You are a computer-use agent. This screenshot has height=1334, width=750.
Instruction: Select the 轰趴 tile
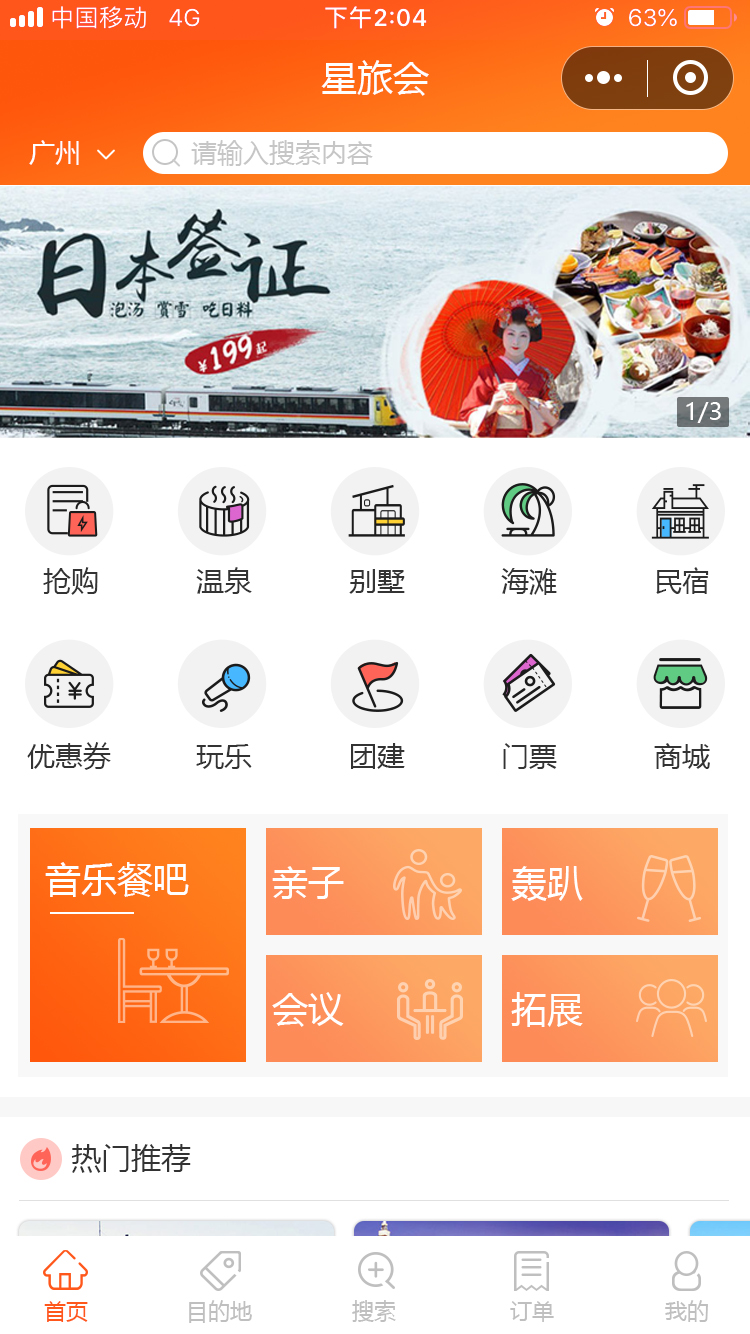click(x=610, y=881)
